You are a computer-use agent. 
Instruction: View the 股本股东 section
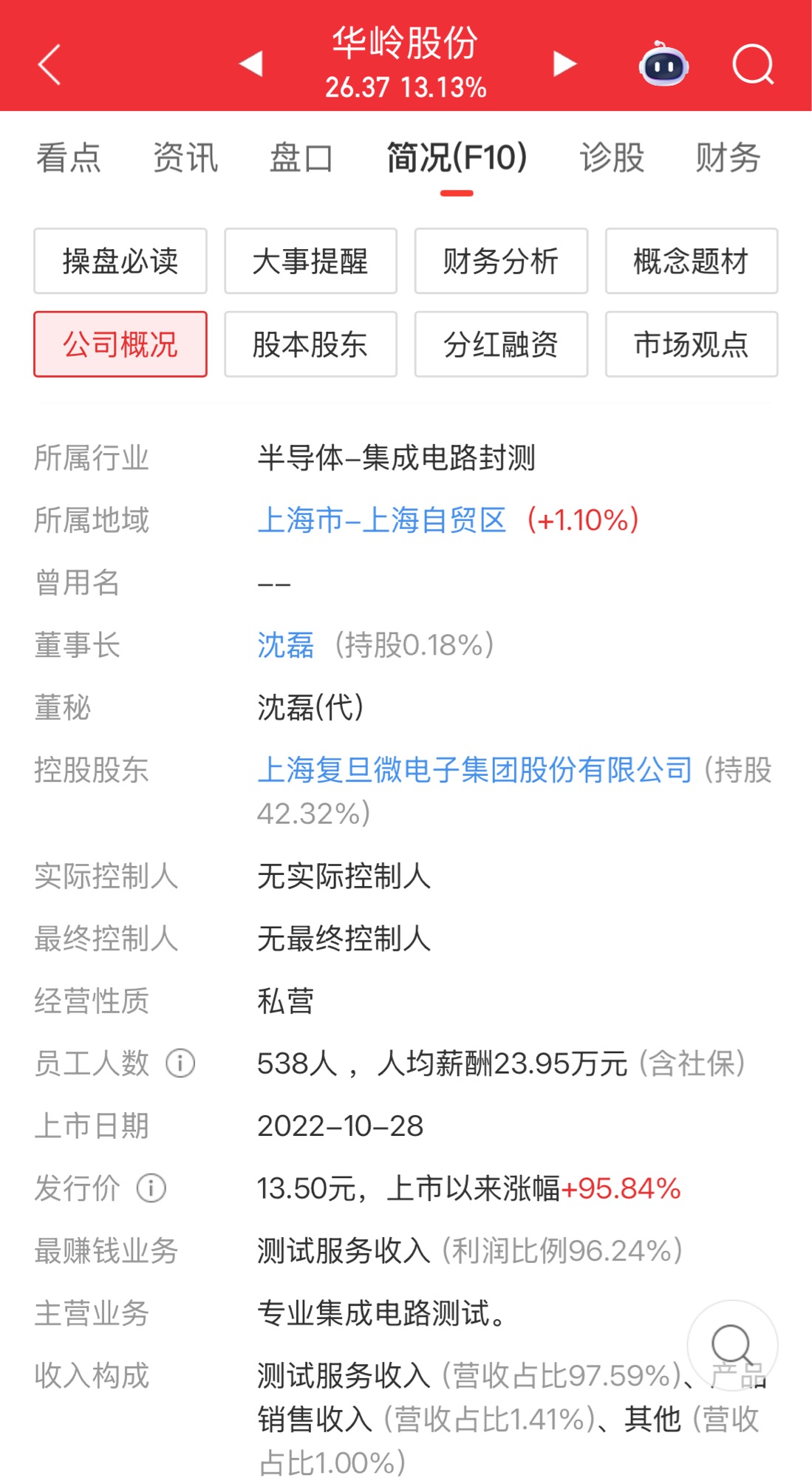click(x=310, y=344)
